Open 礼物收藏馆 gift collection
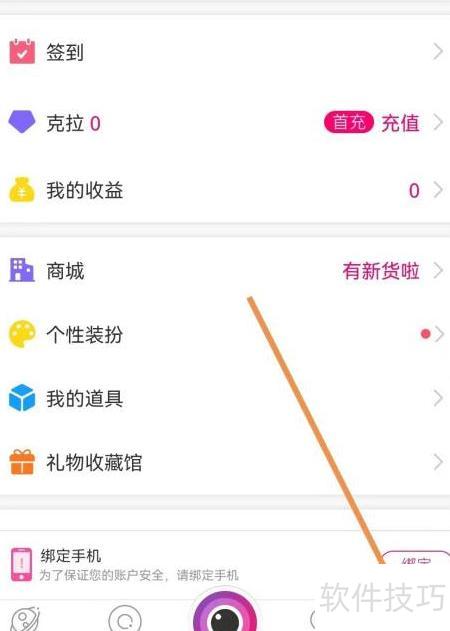The height and width of the screenshot is (631, 450). pos(225,462)
